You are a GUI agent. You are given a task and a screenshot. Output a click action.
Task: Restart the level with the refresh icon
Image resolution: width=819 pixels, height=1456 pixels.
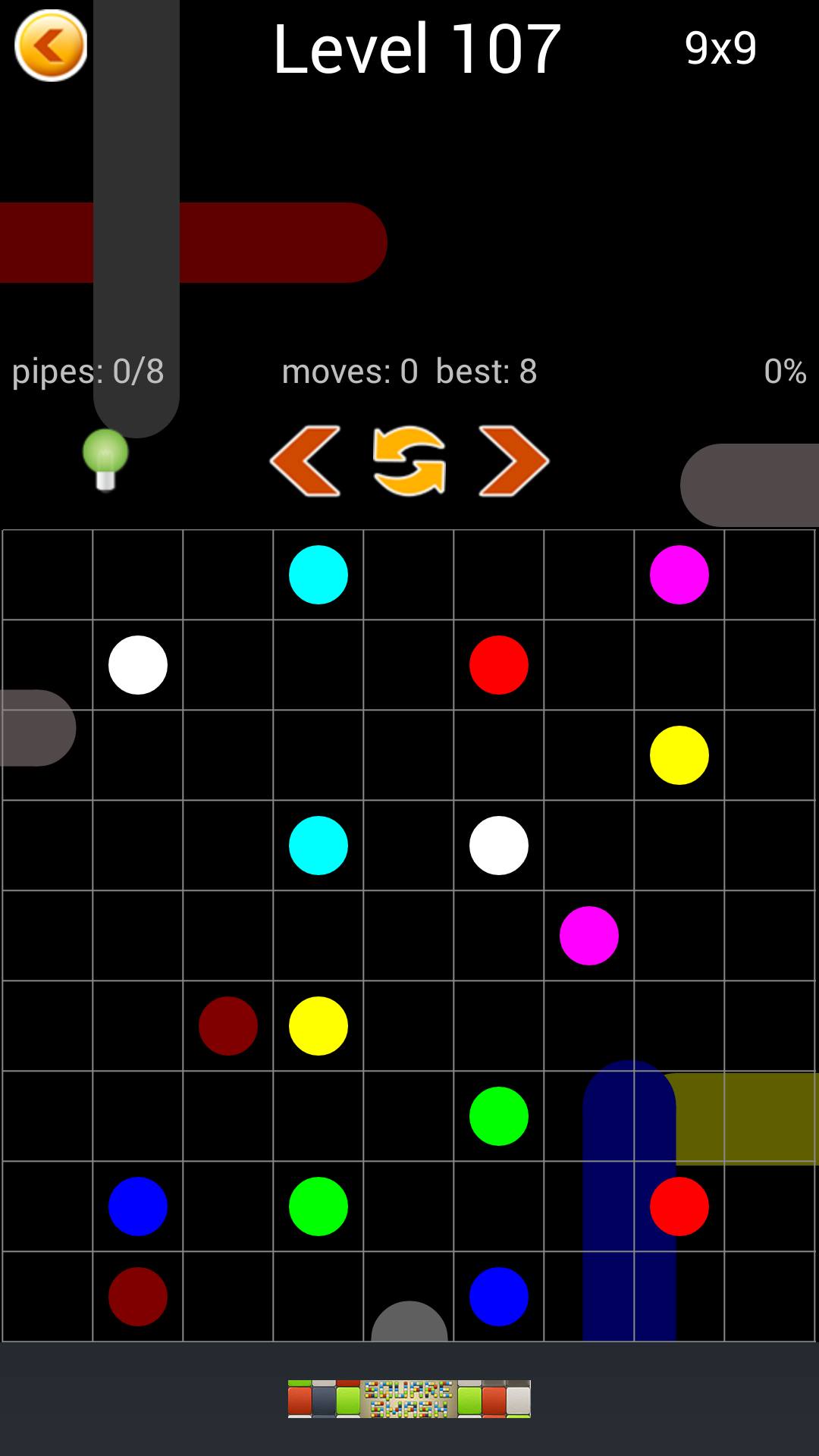pos(409,461)
